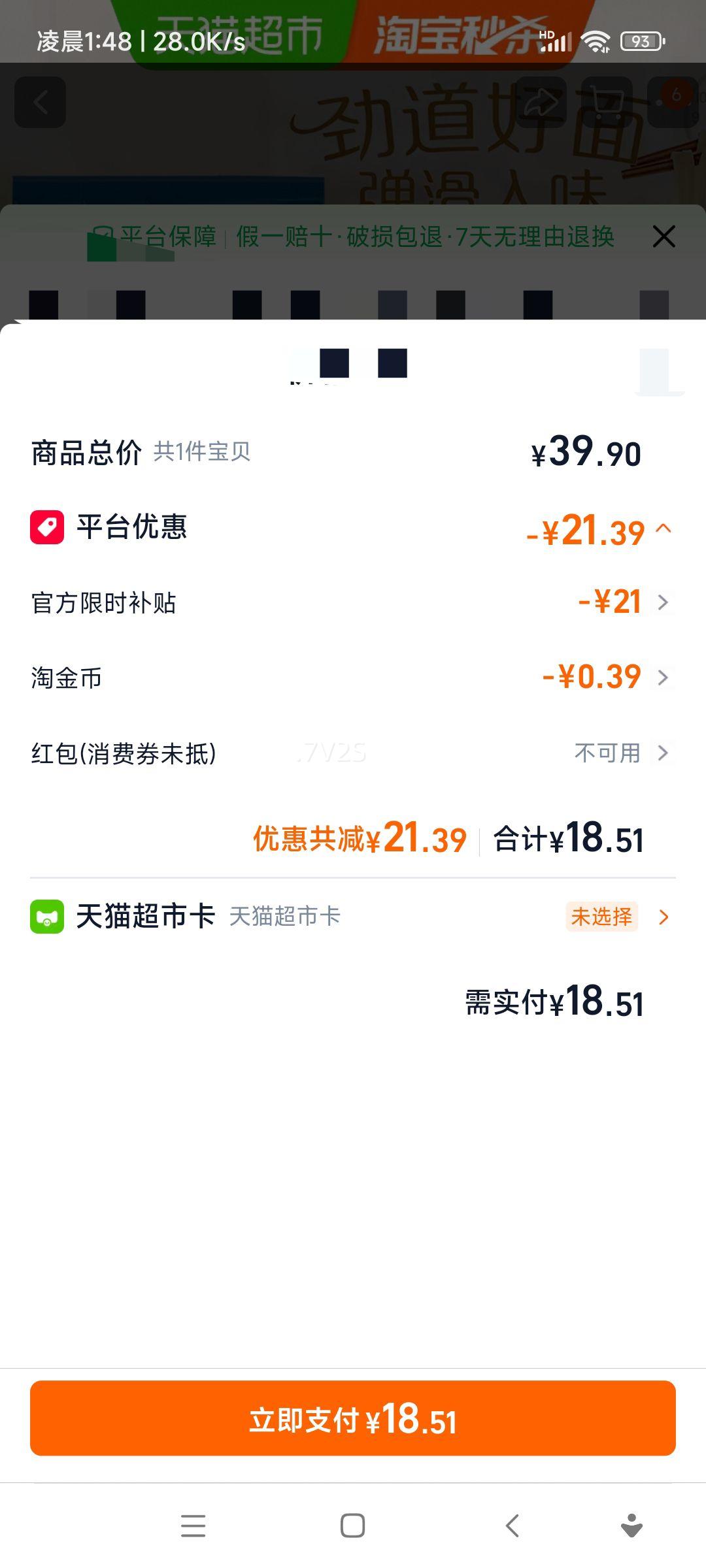Select a 天猫超市卡 for payment

coord(353,915)
